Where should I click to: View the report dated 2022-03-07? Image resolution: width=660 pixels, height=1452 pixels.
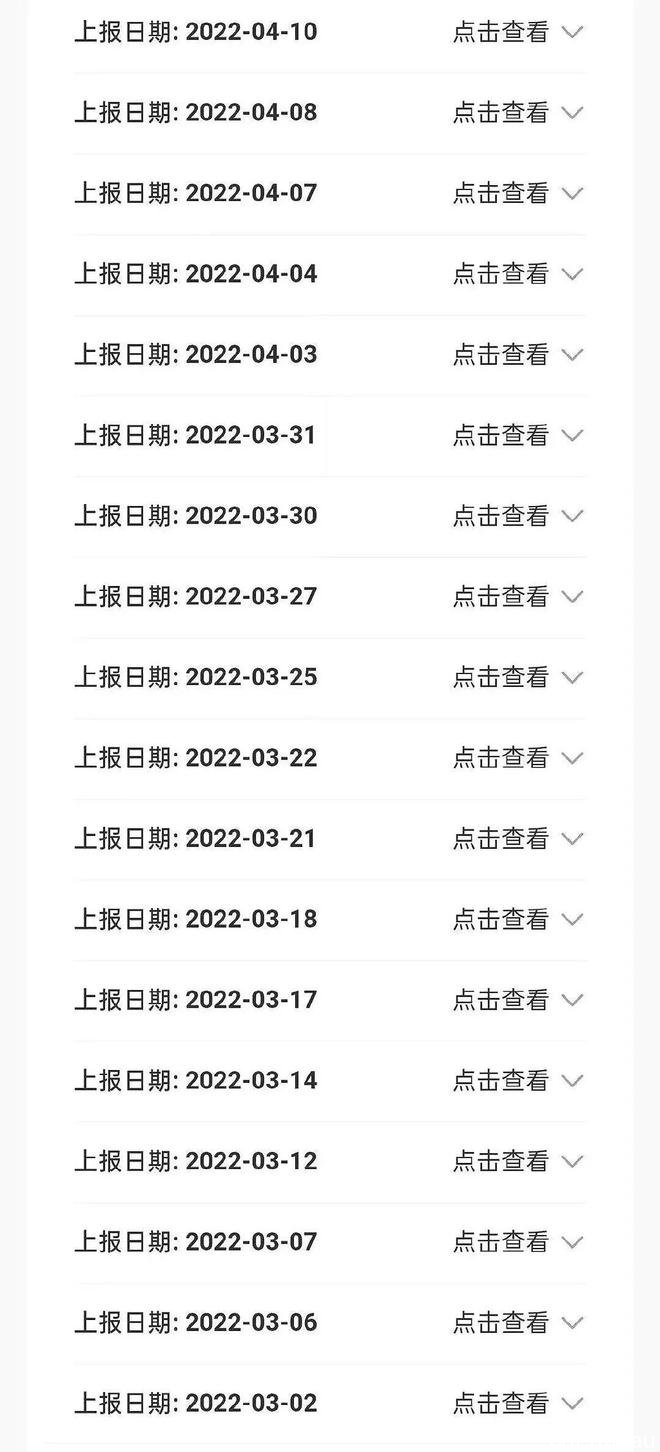pyautogui.click(x=517, y=1242)
